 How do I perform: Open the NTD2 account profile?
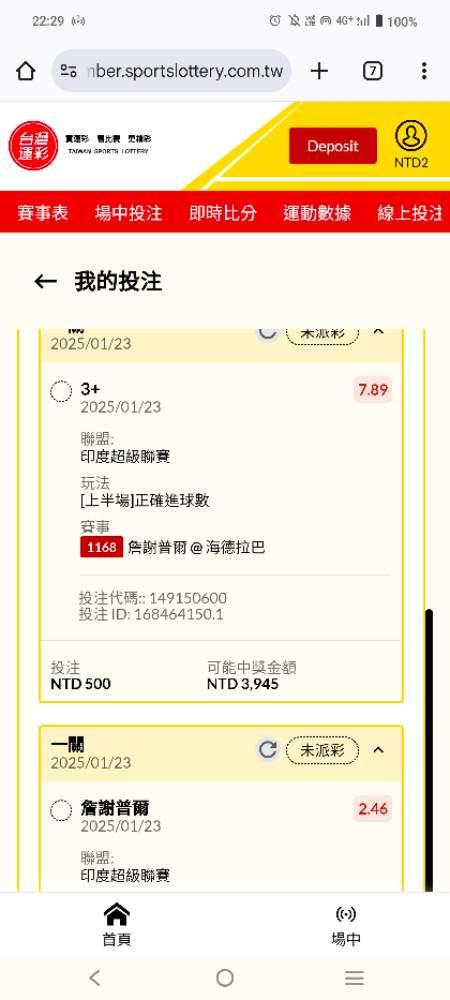pos(411,144)
